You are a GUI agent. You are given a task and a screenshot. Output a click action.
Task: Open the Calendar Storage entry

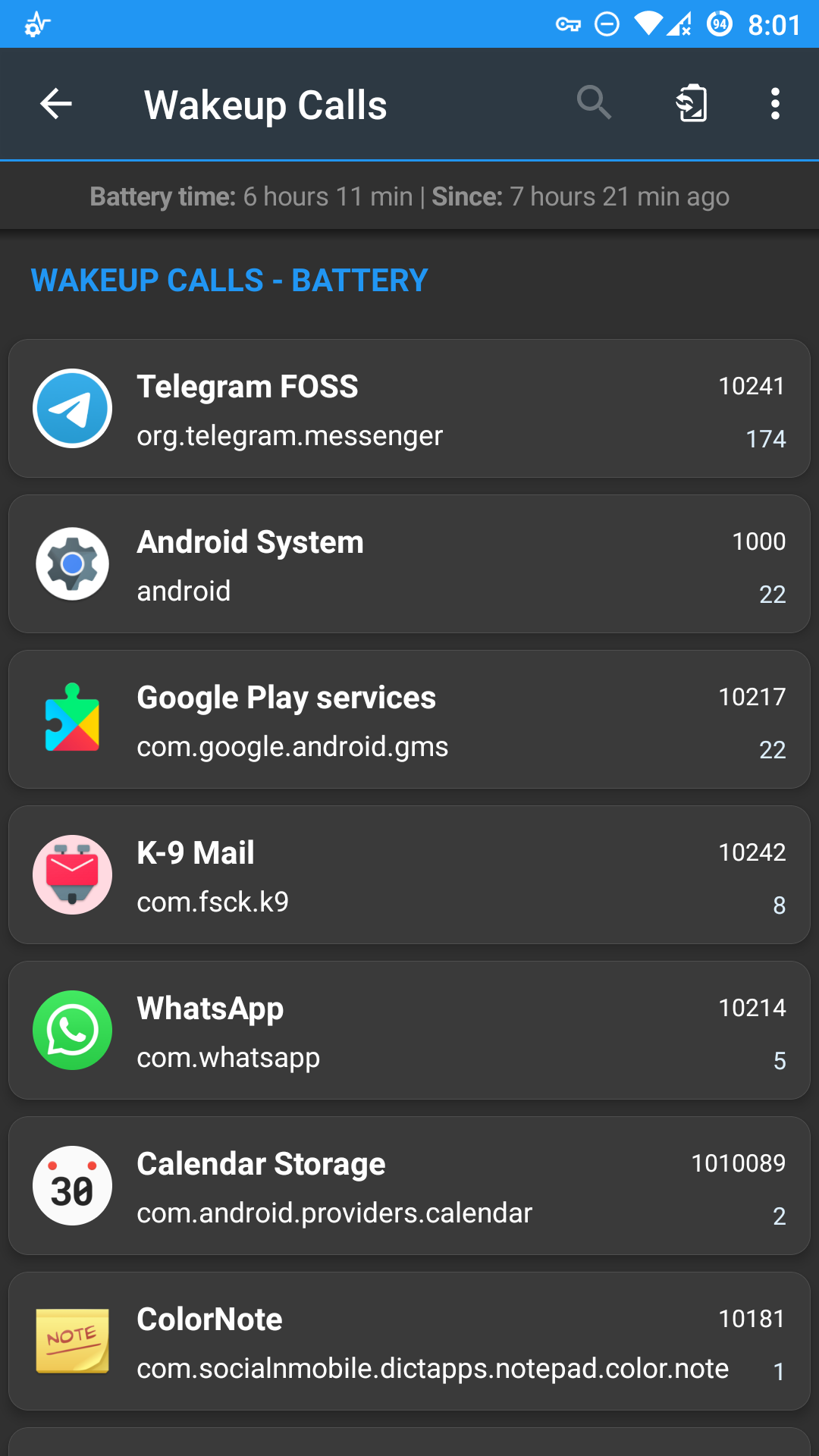coord(409,1186)
